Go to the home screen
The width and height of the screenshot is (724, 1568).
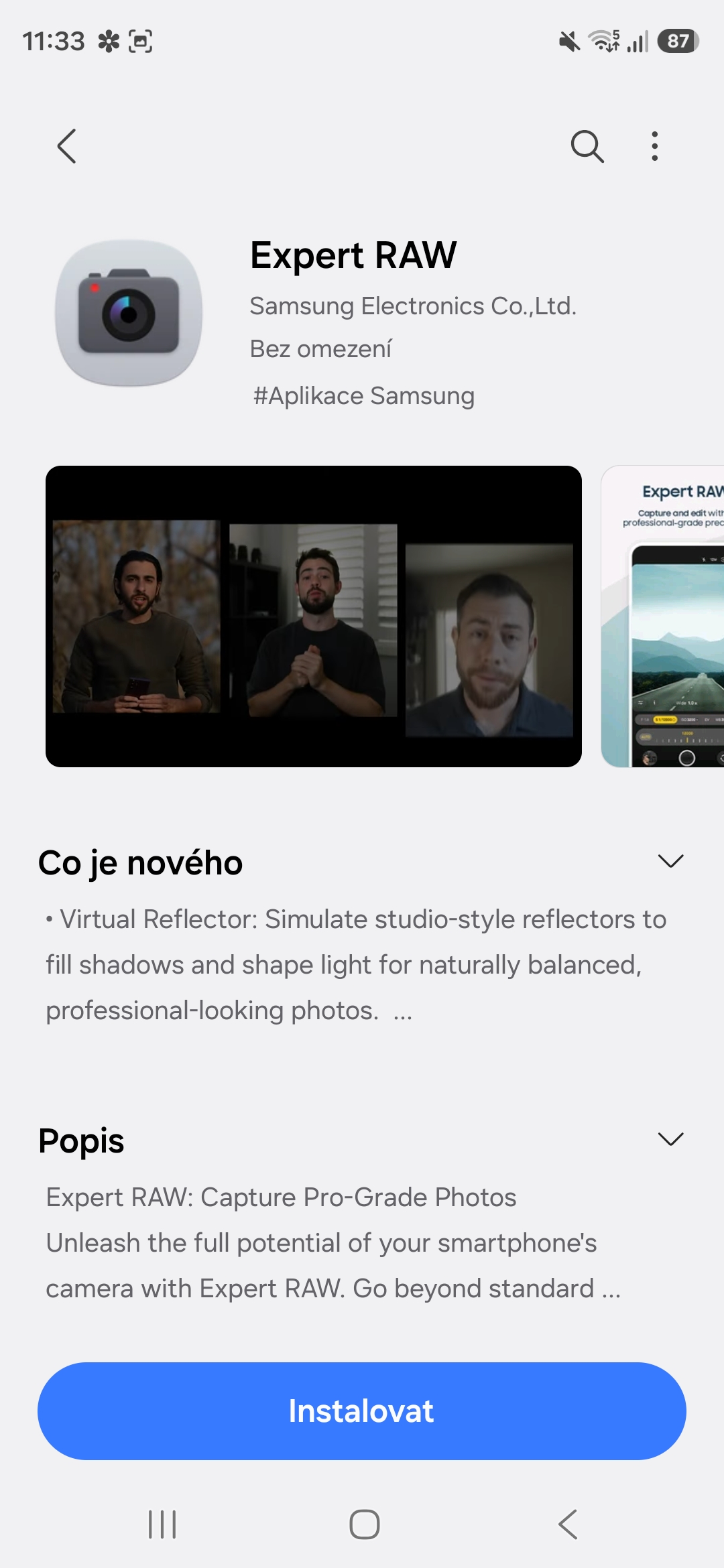[x=364, y=1524]
